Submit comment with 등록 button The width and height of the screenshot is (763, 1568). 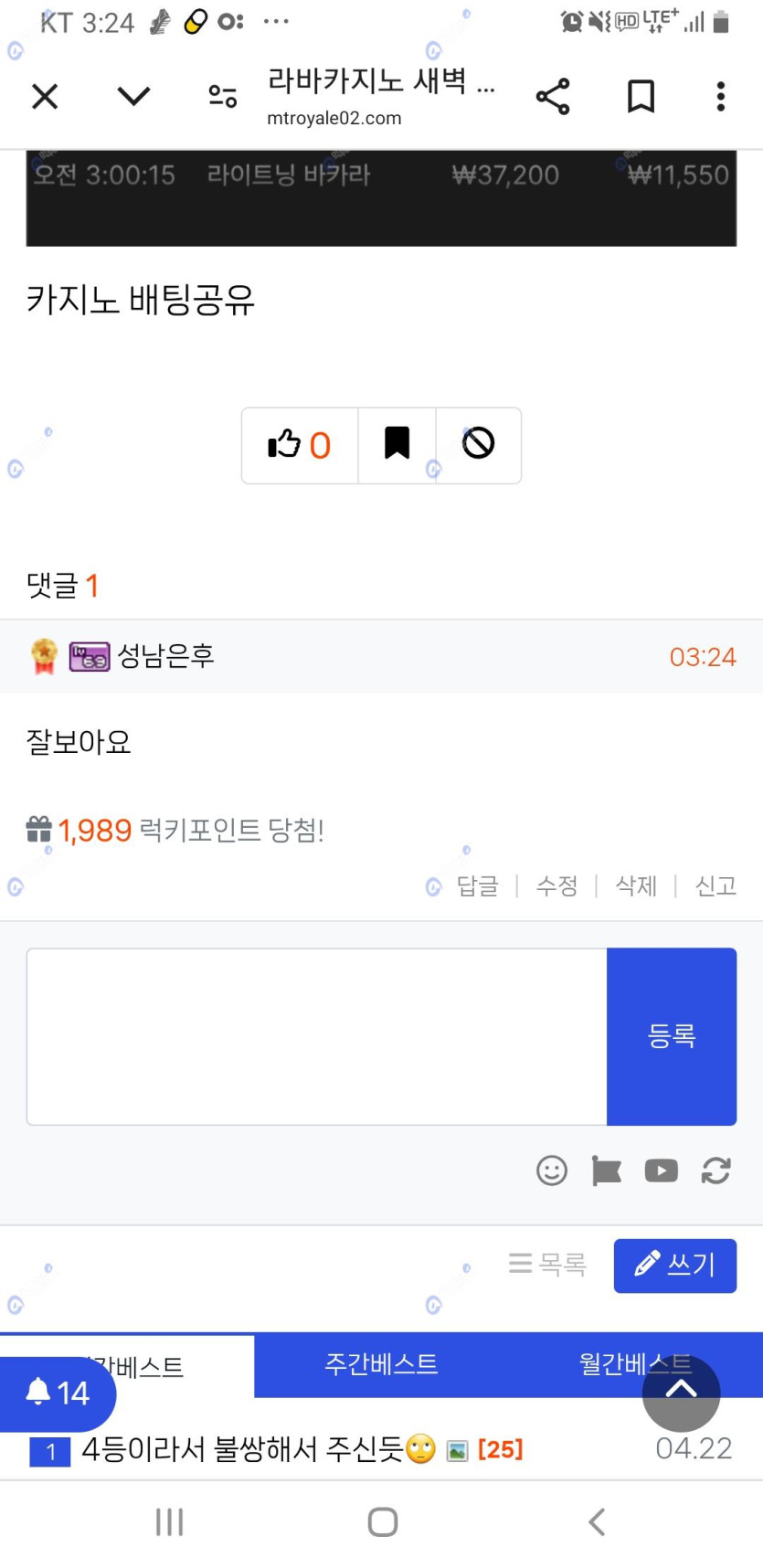coord(672,1036)
